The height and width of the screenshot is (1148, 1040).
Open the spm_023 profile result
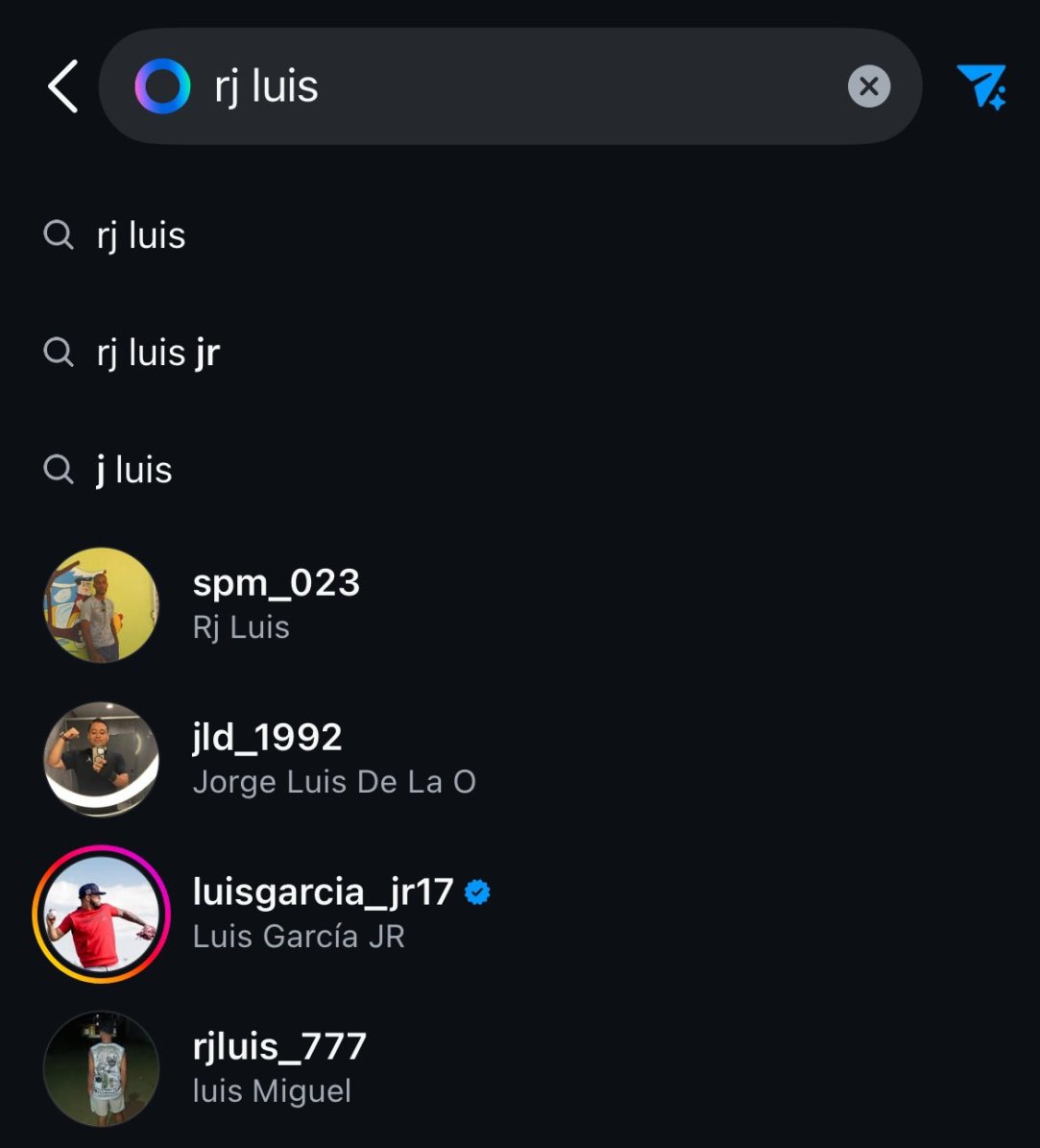point(276,603)
